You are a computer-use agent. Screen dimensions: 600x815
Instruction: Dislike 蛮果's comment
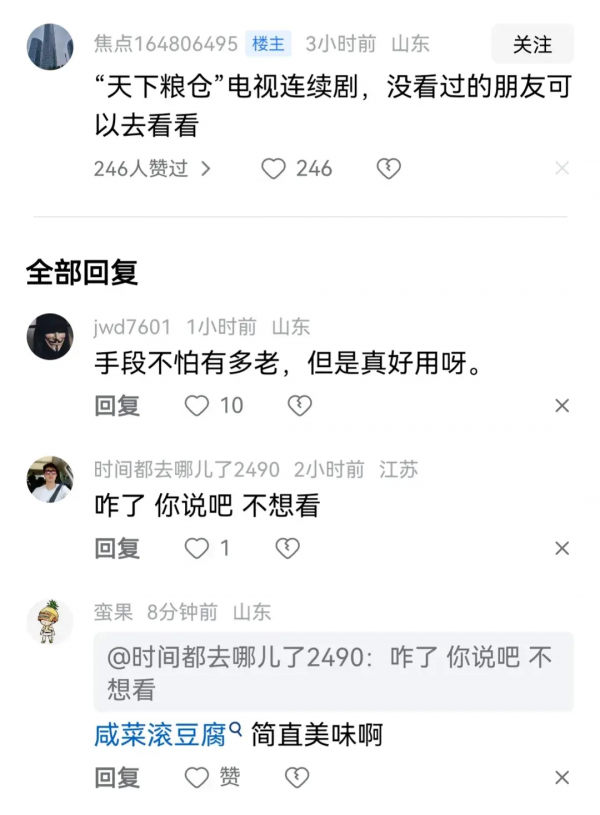click(x=297, y=777)
